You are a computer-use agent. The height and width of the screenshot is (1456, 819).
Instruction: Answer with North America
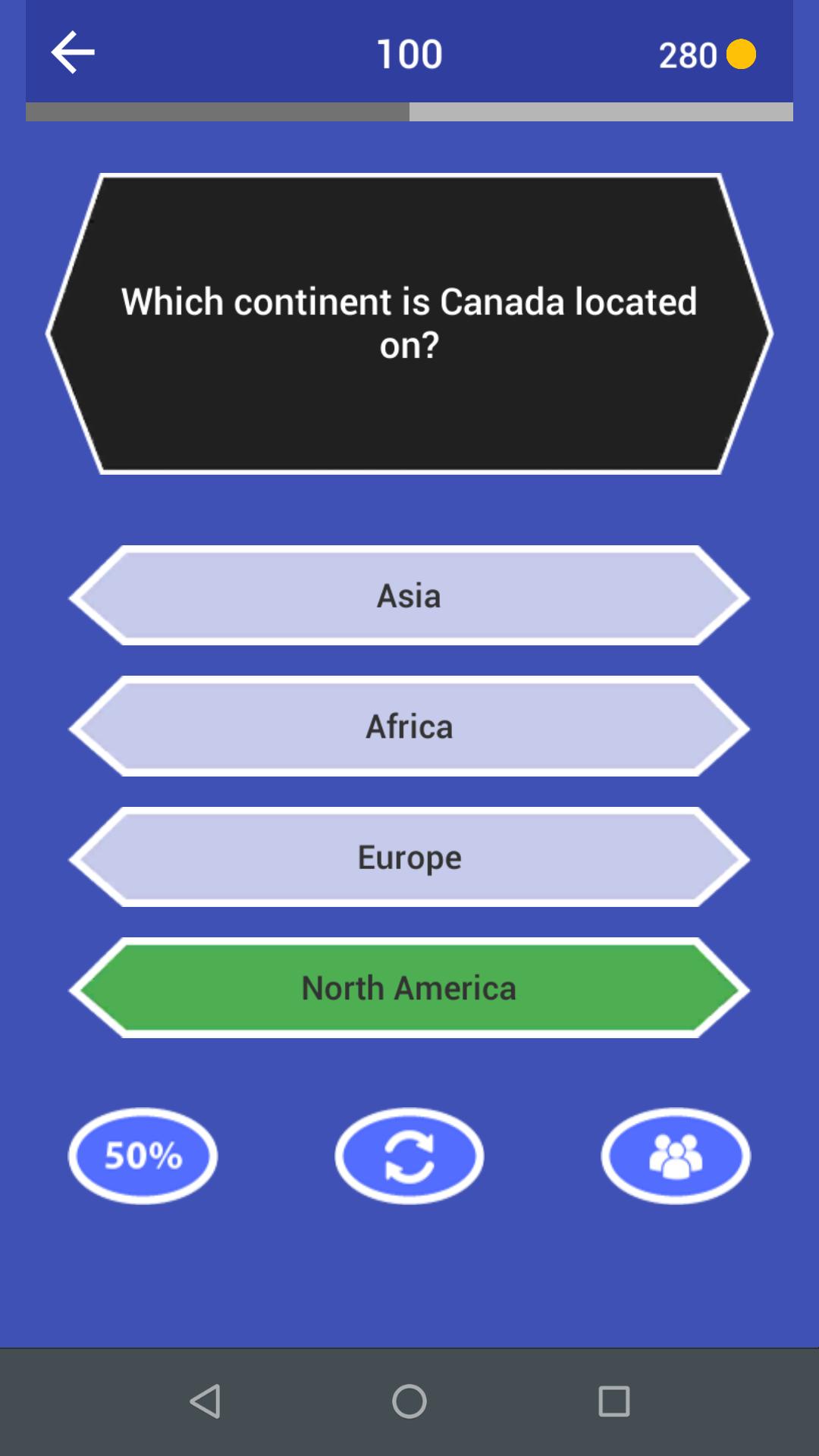pos(409,988)
